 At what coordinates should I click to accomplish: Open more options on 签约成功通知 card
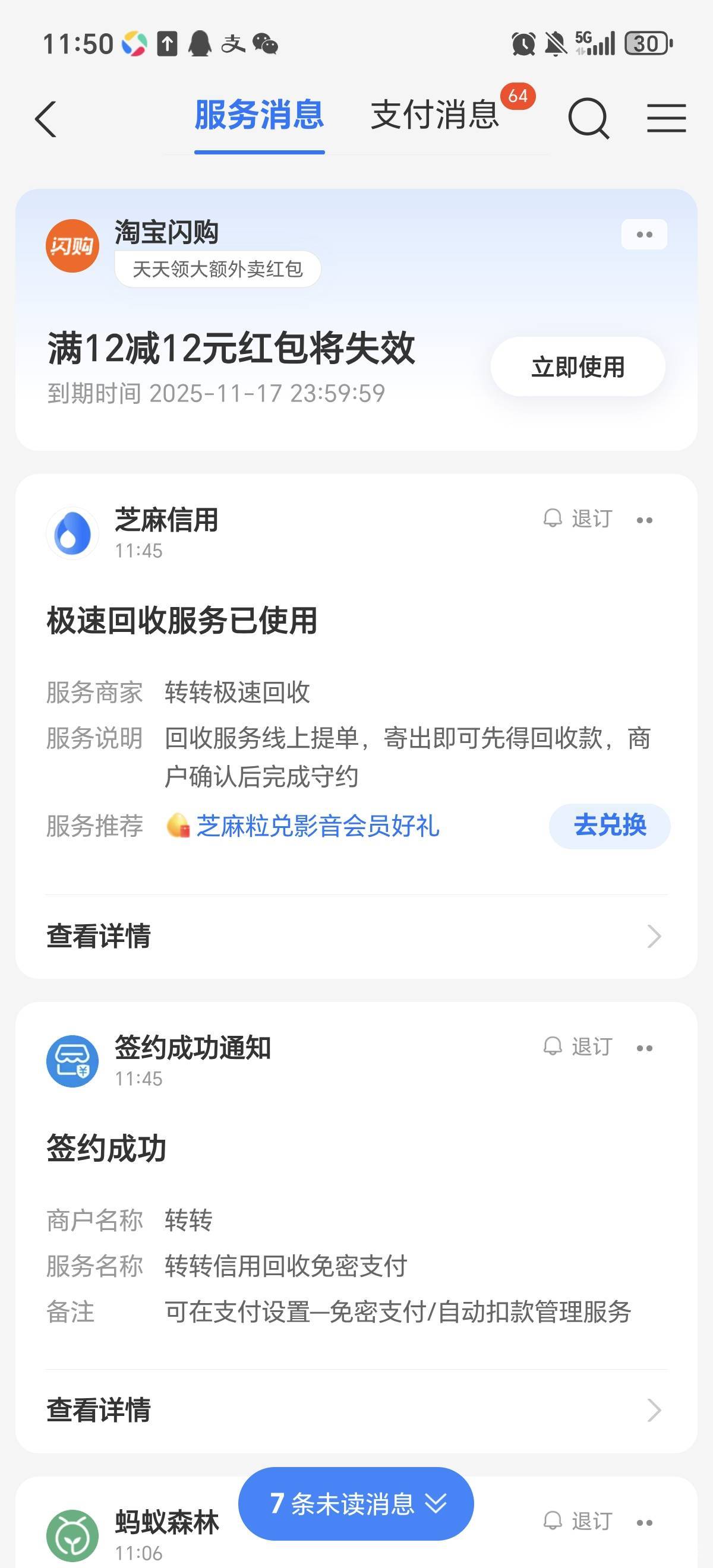coord(644,1048)
